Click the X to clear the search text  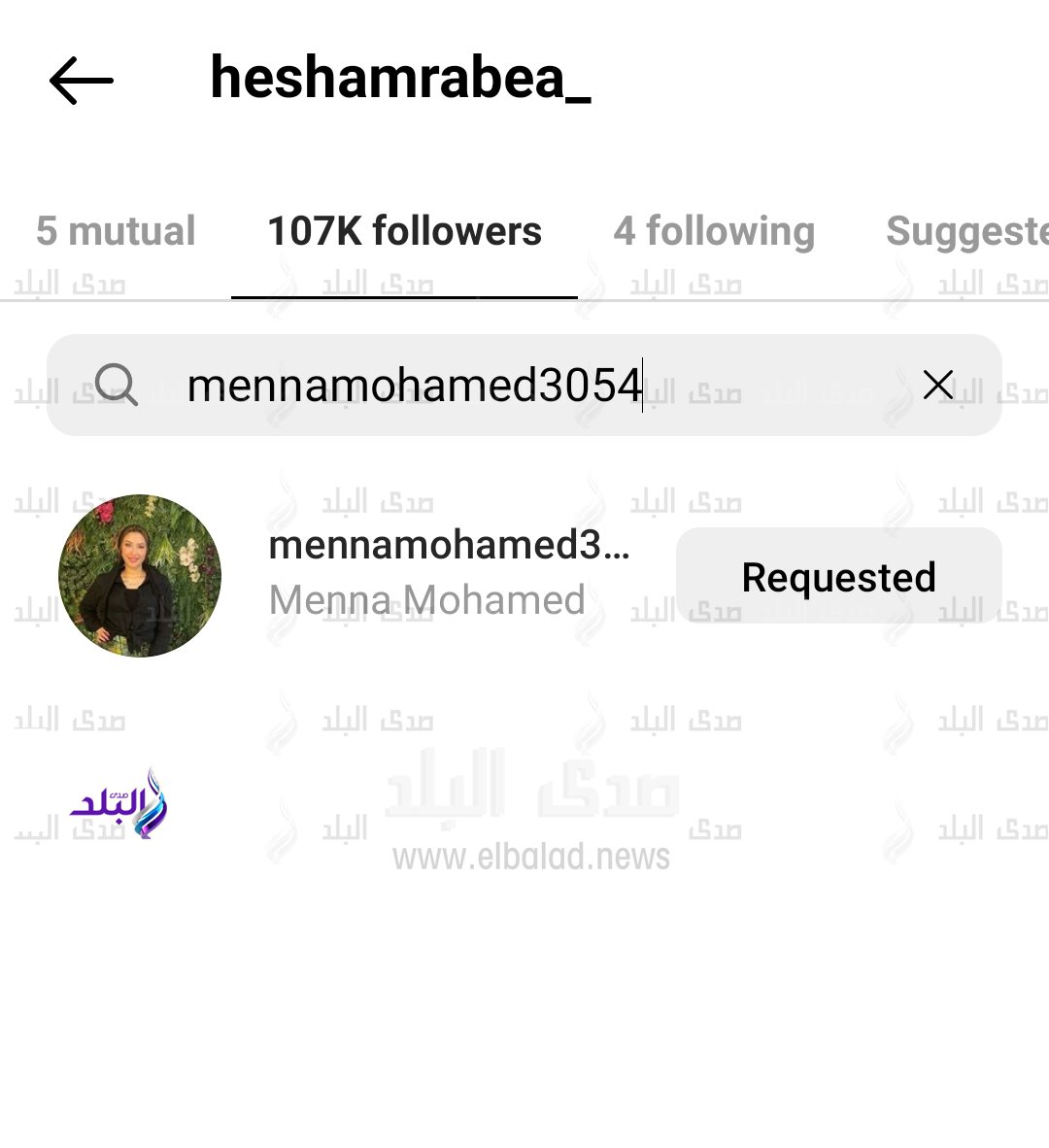pyautogui.click(x=937, y=385)
